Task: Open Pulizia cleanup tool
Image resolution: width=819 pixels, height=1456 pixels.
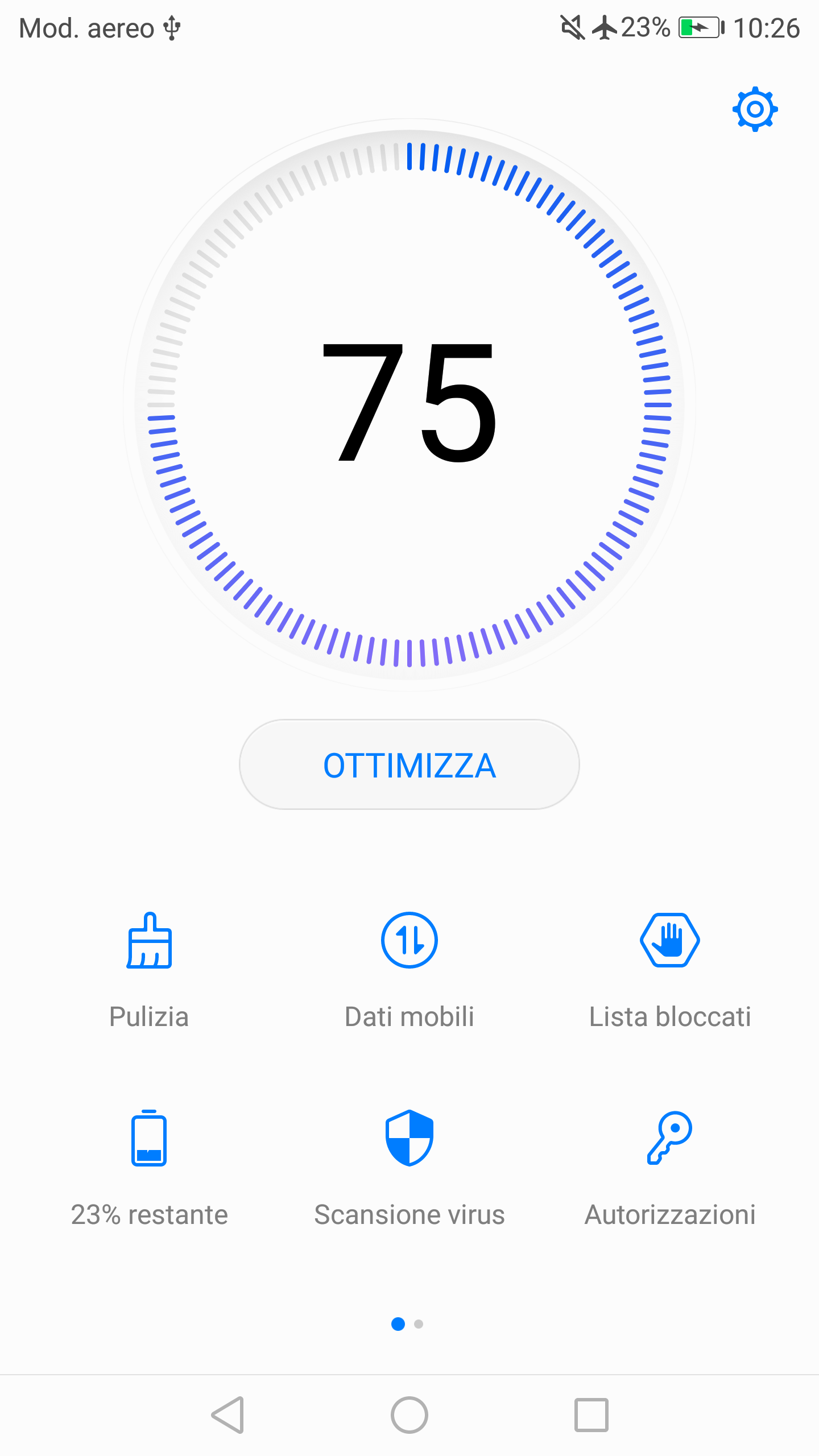Action: 149,967
